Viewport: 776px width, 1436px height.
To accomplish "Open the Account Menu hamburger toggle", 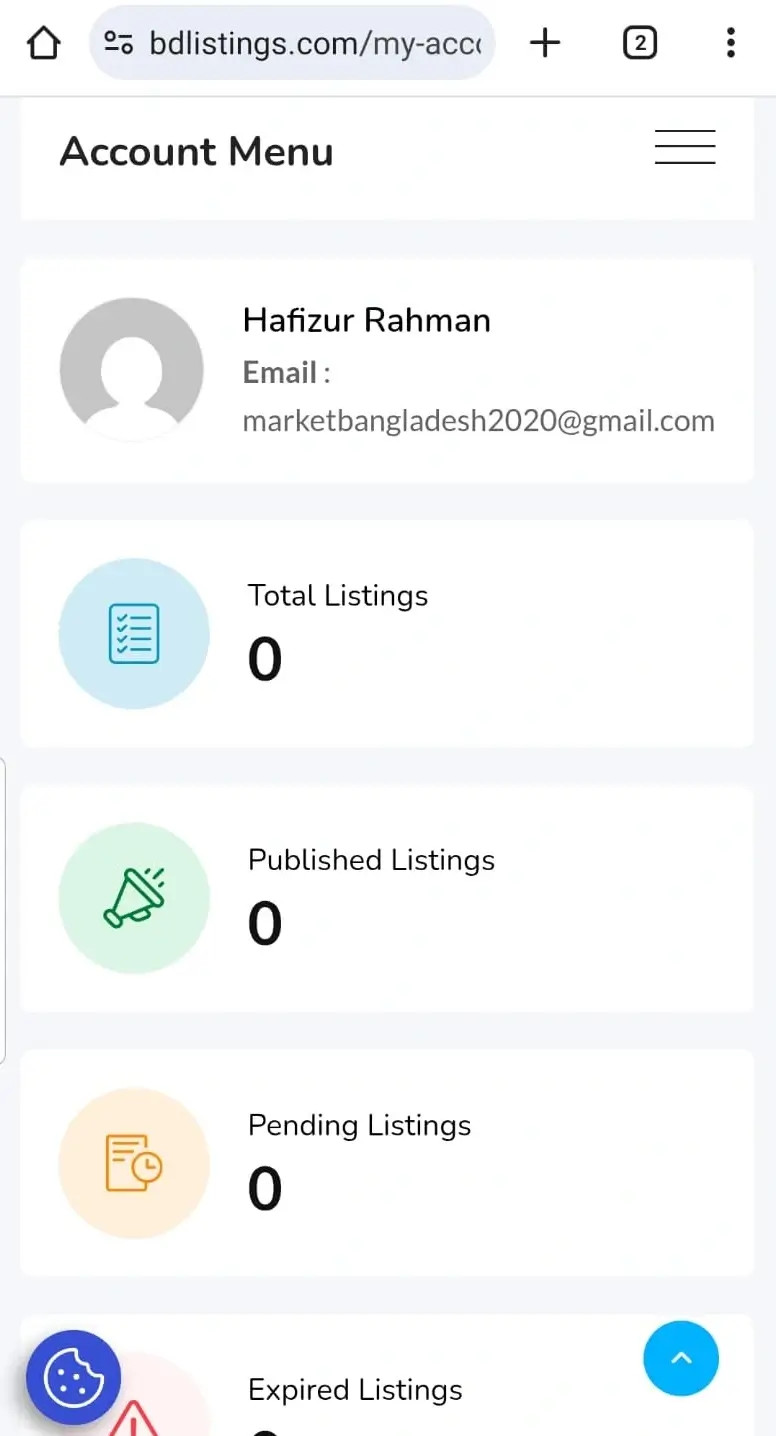I will (x=685, y=147).
